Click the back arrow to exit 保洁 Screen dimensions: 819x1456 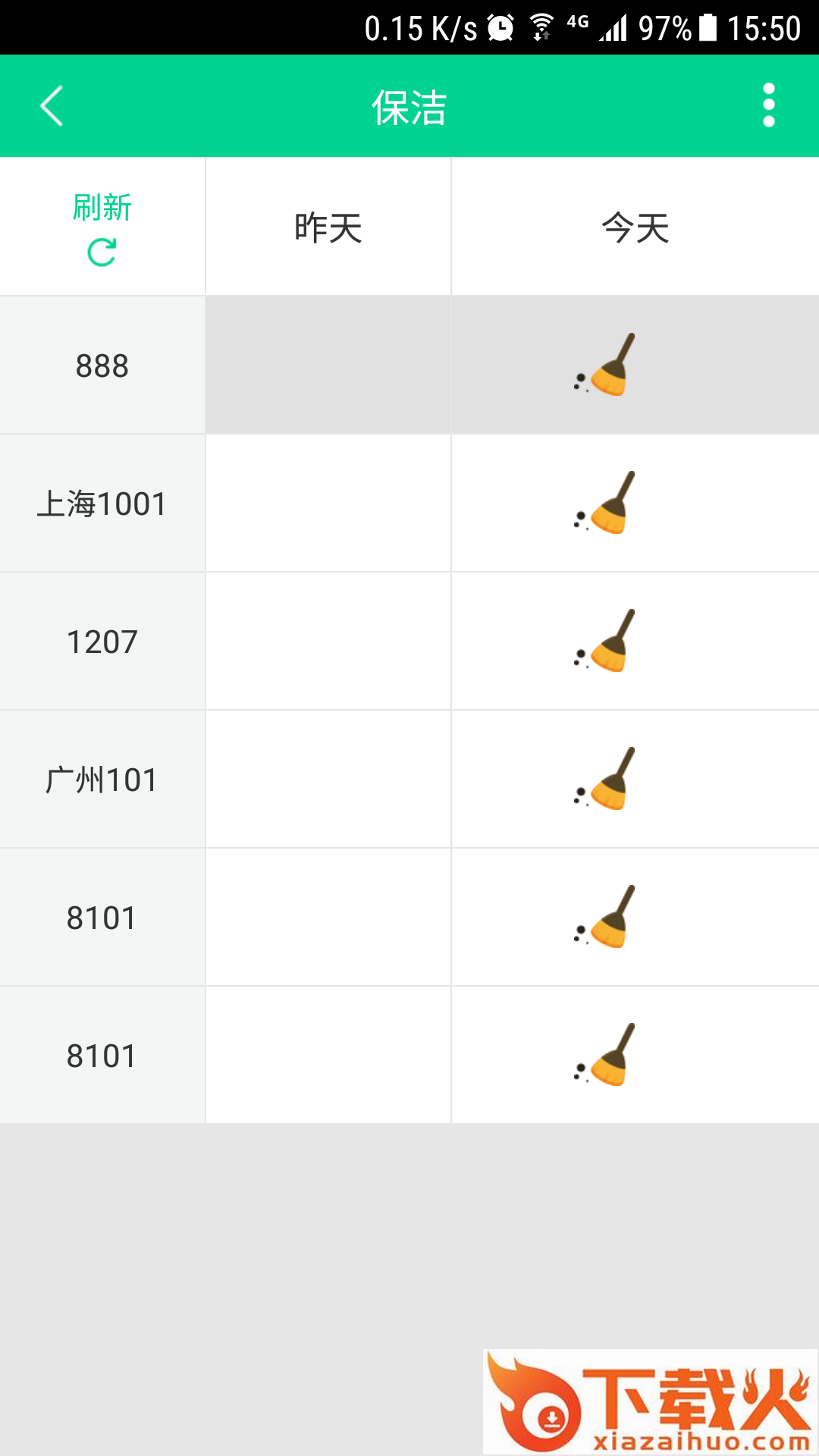click(50, 106)
